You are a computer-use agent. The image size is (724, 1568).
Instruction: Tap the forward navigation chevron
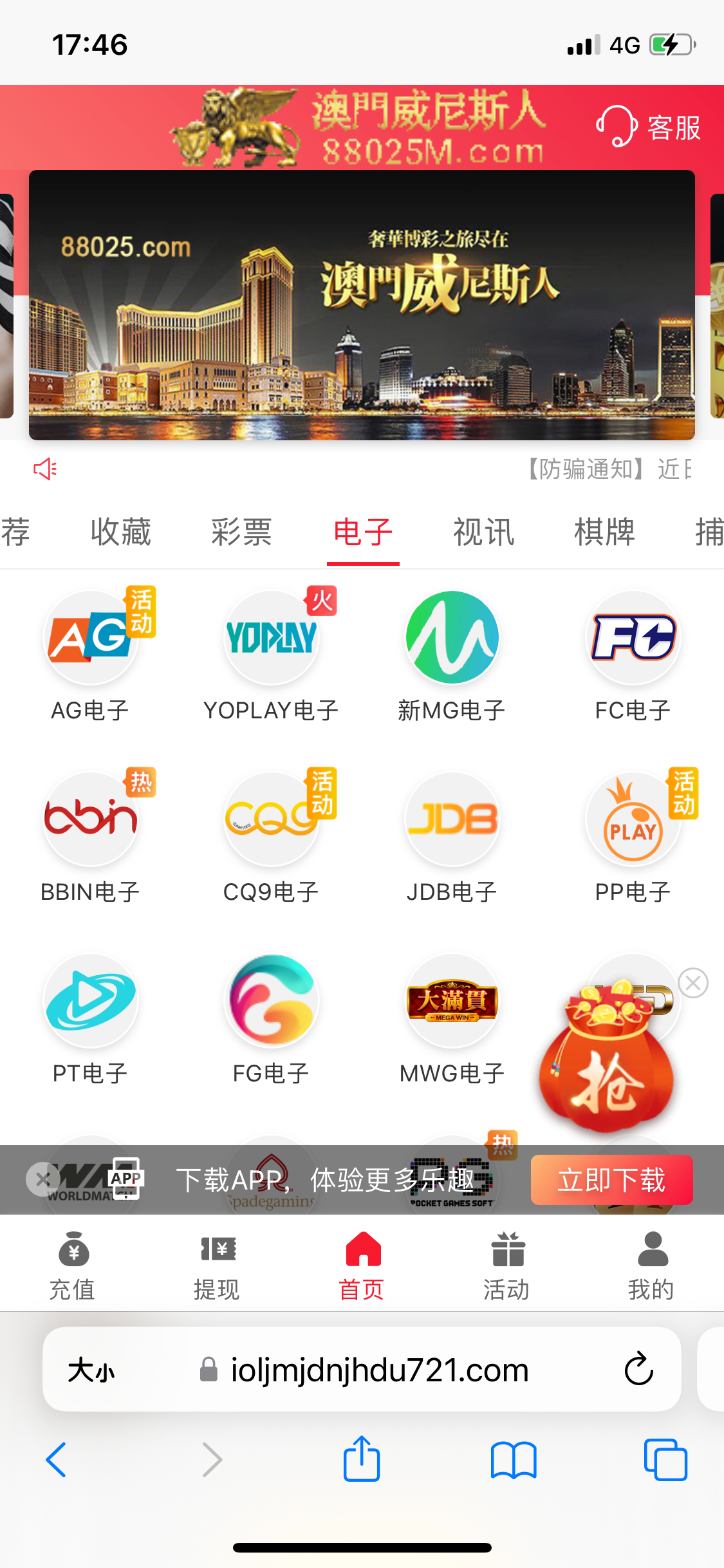click(x=212, y=1459)
